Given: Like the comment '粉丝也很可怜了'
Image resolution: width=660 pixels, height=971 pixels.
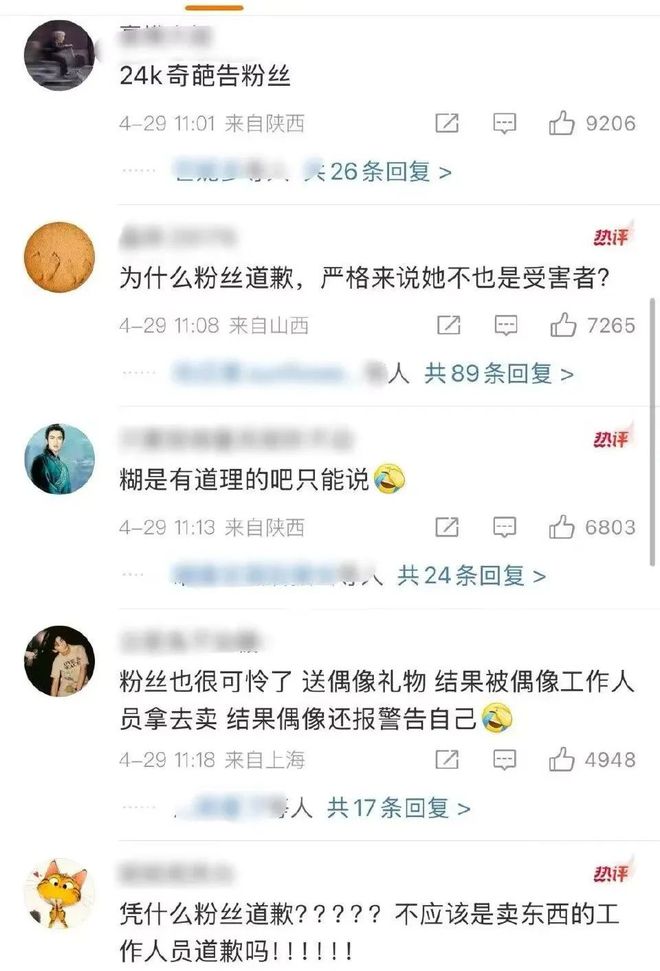Looking at the screenshot, I should 561,760.
